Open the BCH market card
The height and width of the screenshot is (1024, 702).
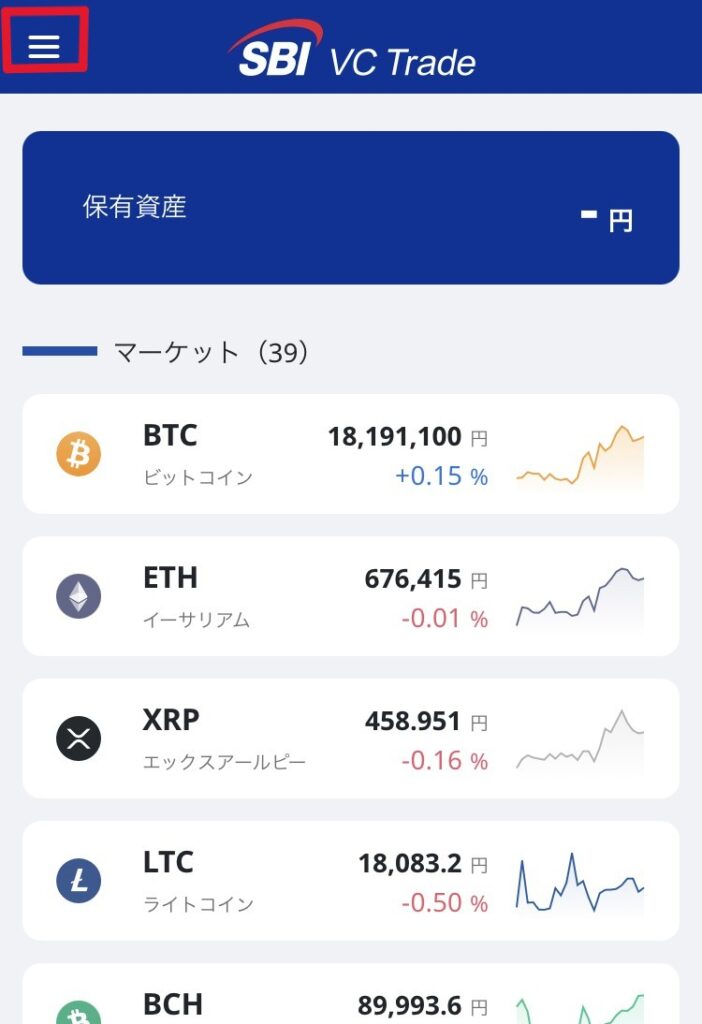point(350,996)
